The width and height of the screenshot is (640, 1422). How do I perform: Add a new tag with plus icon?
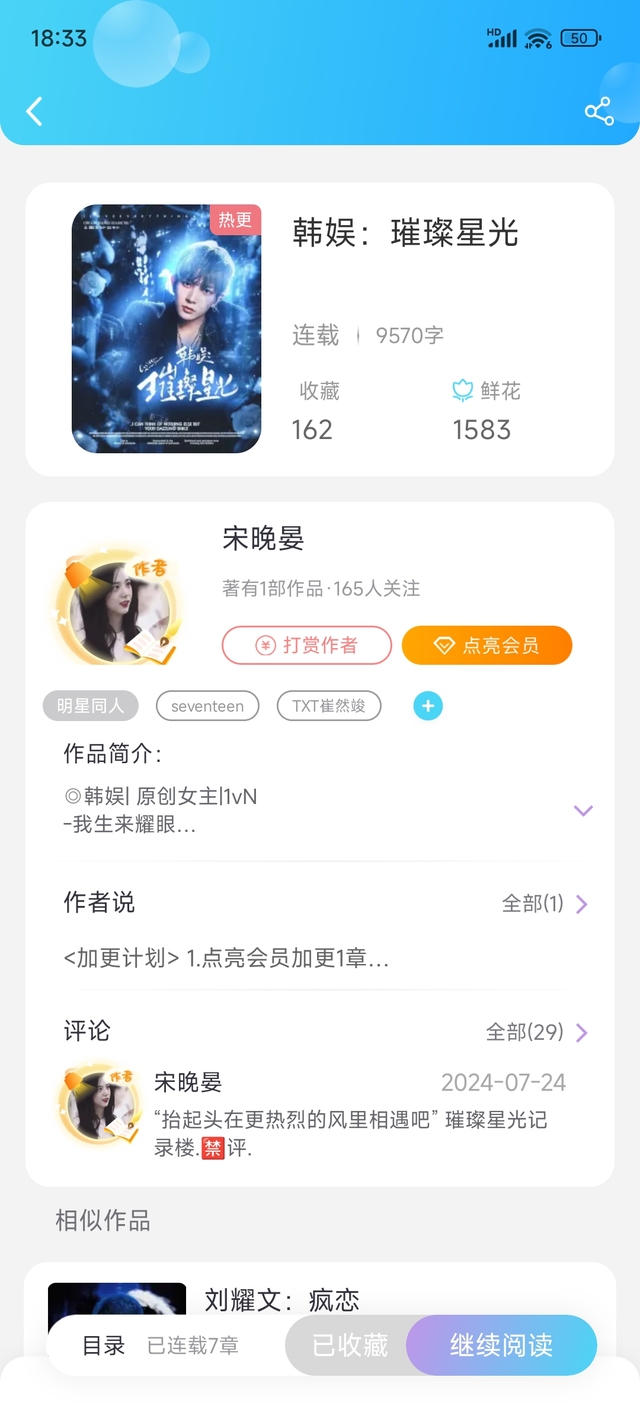(x=428, y=706)
